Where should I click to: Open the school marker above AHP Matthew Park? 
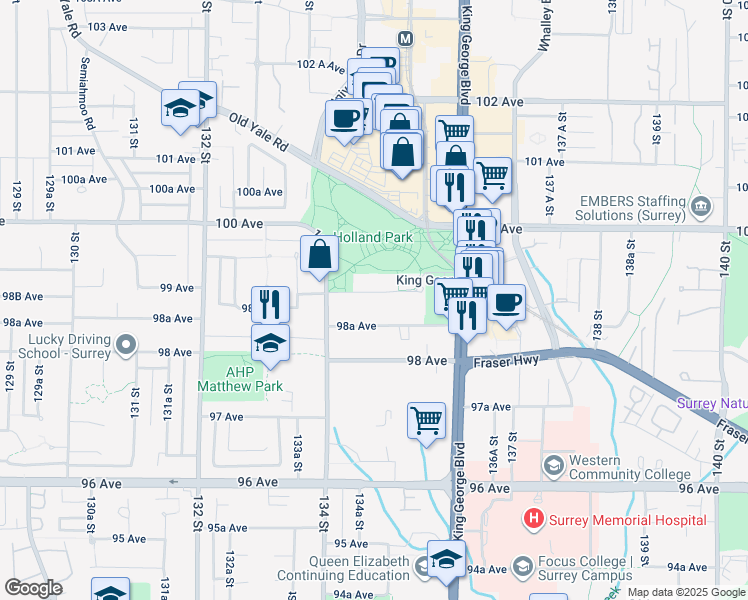(270, 343)
